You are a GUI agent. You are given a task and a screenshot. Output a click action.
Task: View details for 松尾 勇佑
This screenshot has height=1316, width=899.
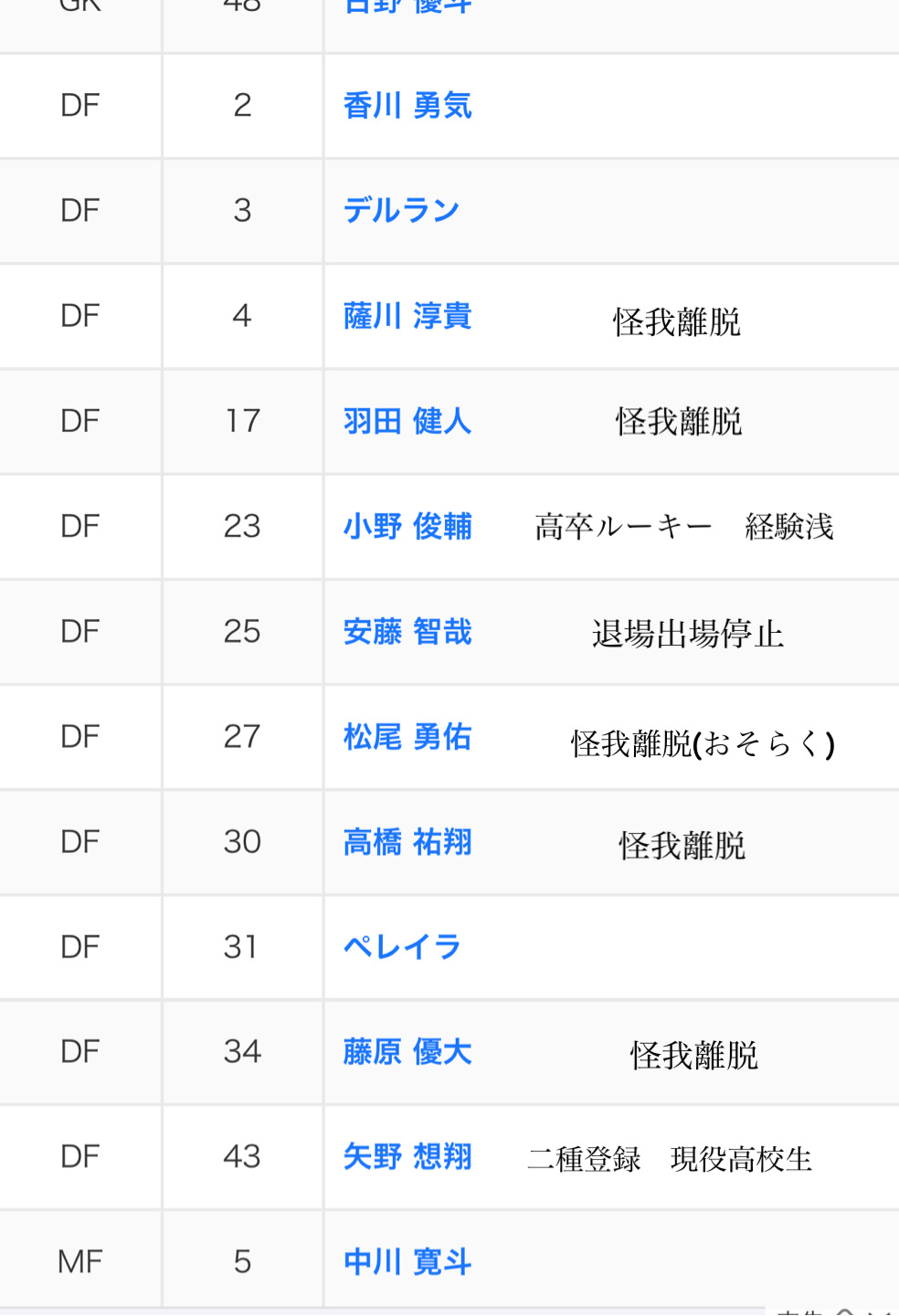[x=407, y=736]
